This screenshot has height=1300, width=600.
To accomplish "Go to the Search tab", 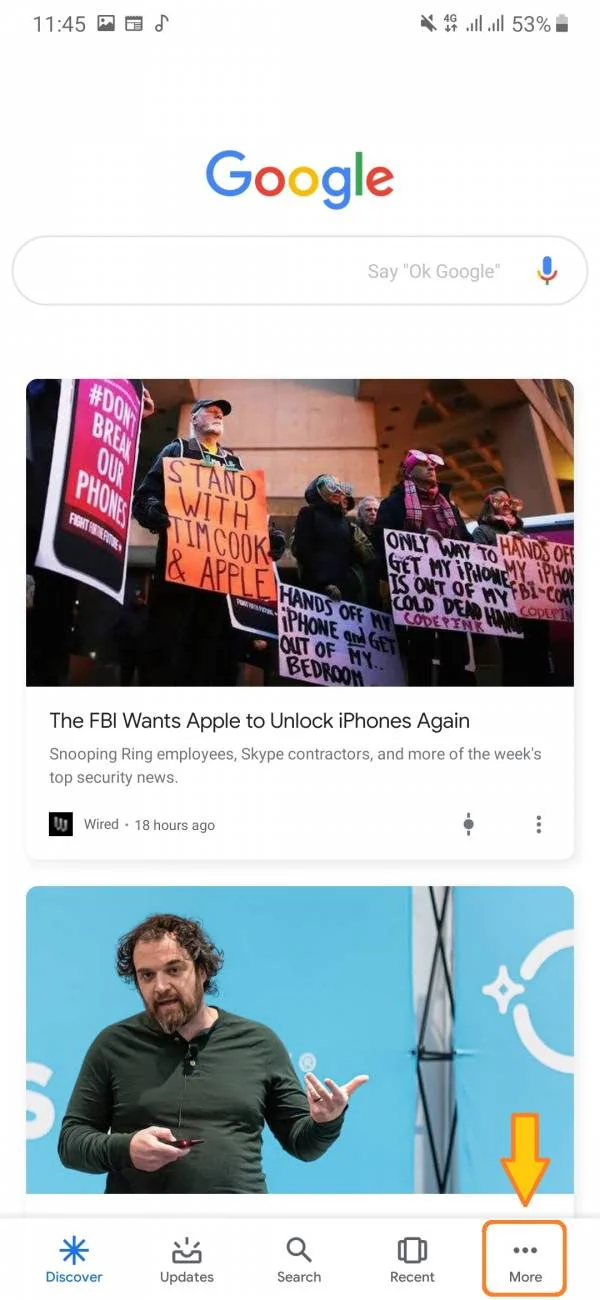I will (x=299, y=1260).
